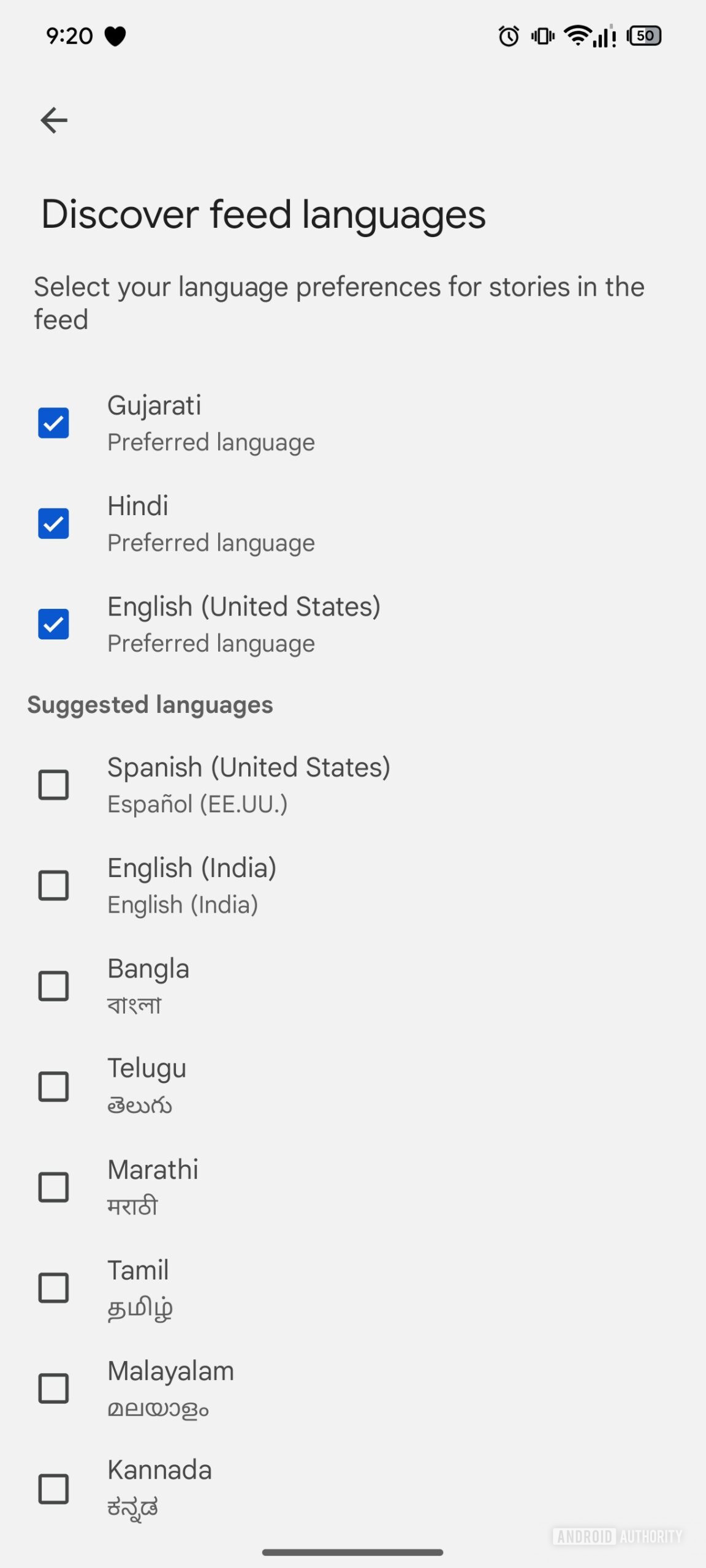Check Malayalam in suggested languages
706x1568 pixels.
tap(53, 1388)
